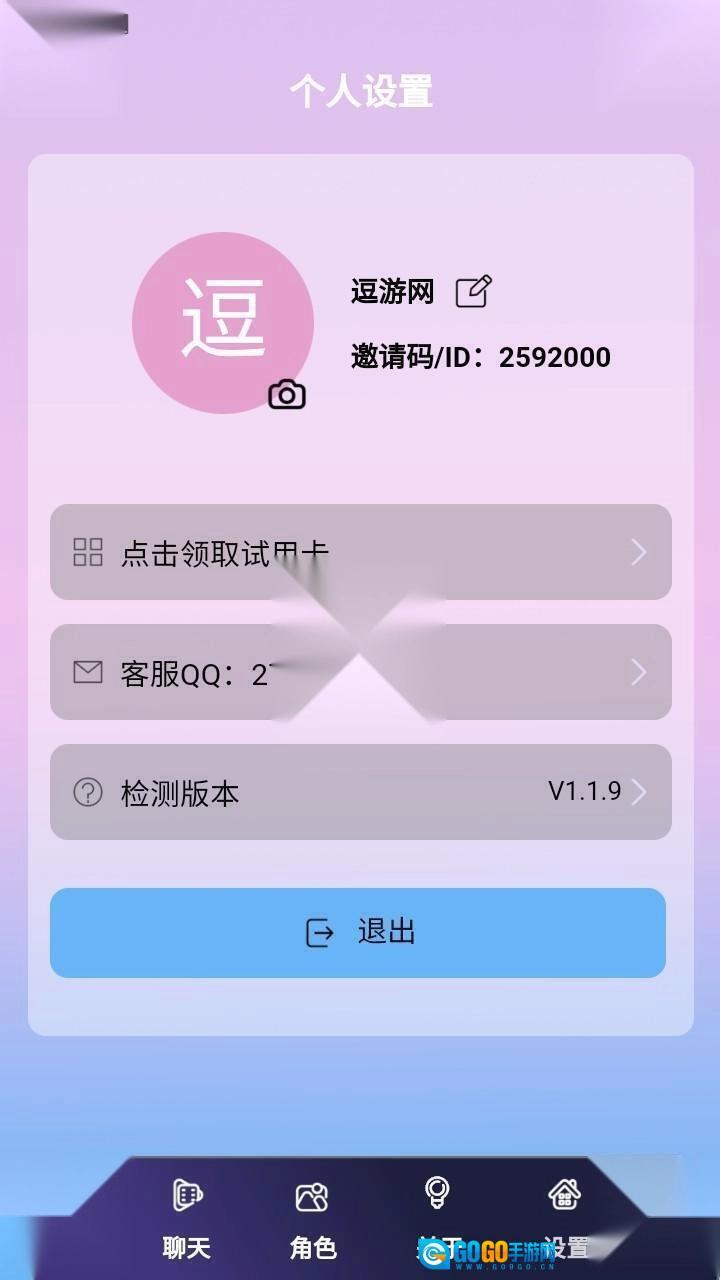Open the 客服QQ contact row

pos(360,672)
